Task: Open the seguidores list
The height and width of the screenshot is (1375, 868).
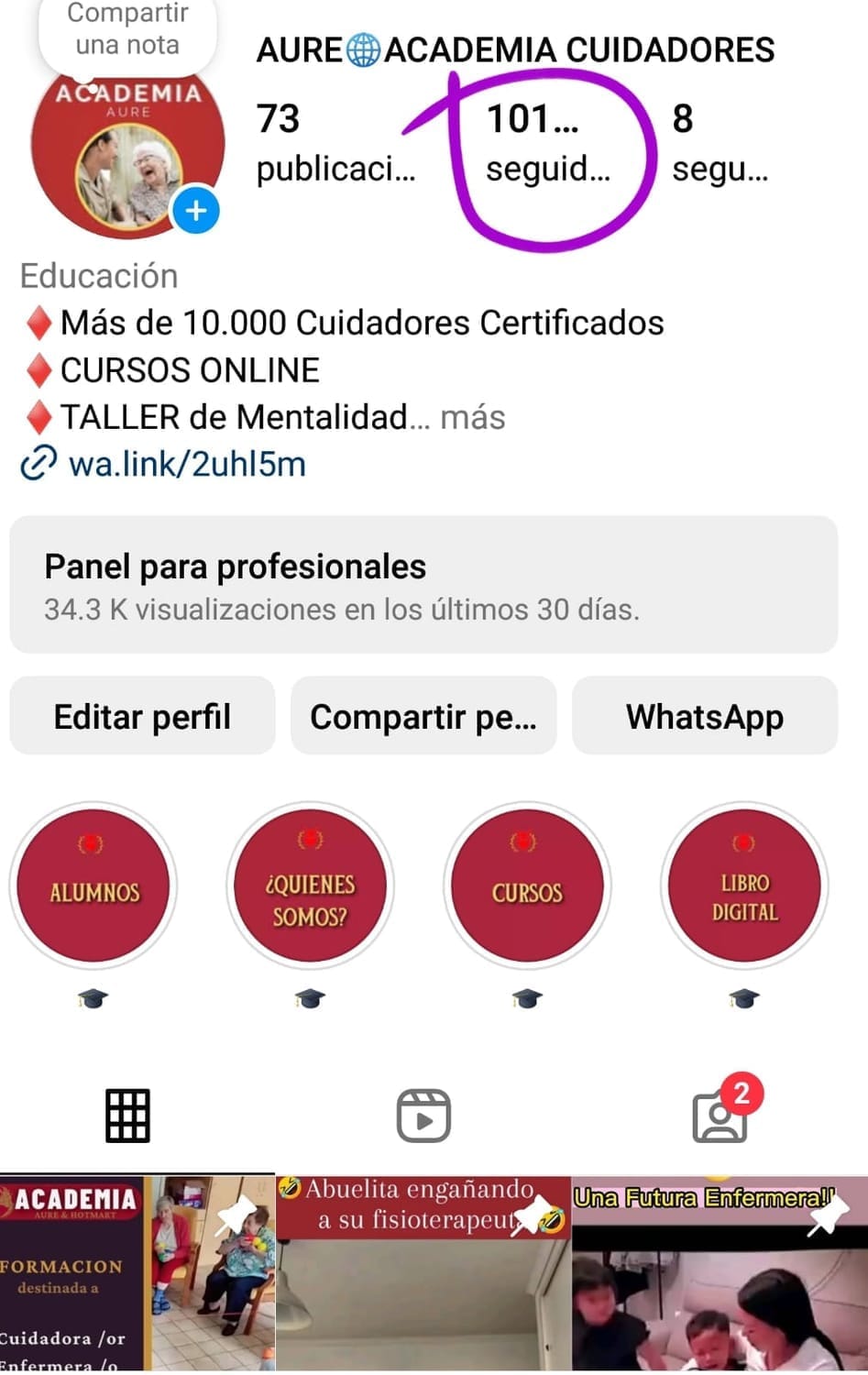Action: (547, 143)
